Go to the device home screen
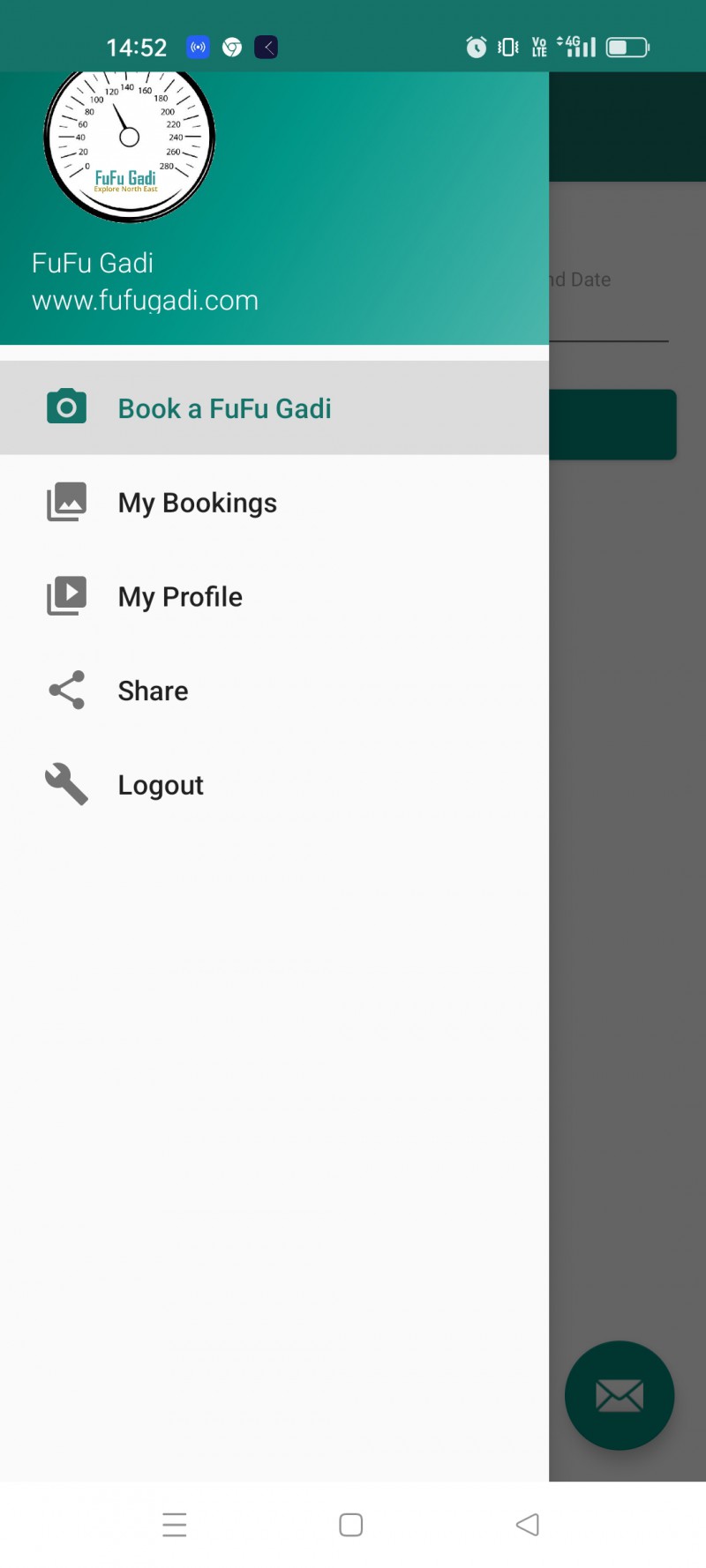Image resolution: width=706 pixels, height=1568 pixels. click(x=351, y=1525)
